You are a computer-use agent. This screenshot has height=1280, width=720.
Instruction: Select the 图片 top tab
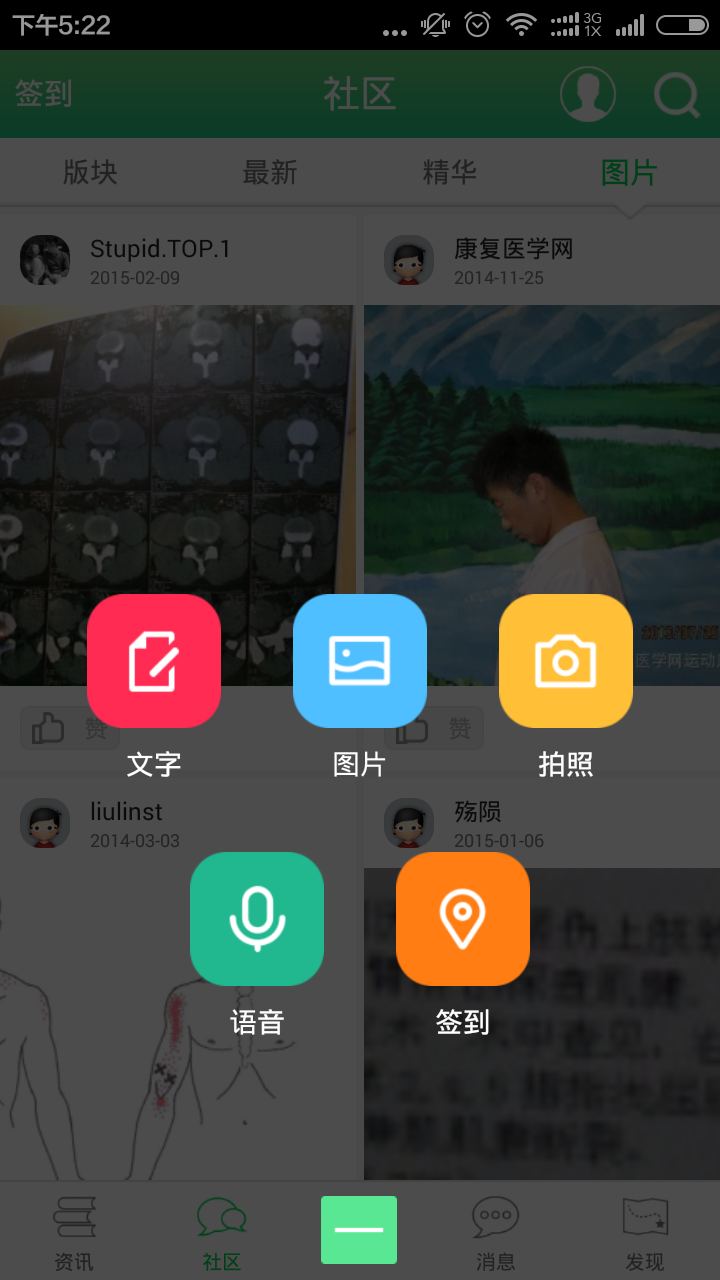629,172
